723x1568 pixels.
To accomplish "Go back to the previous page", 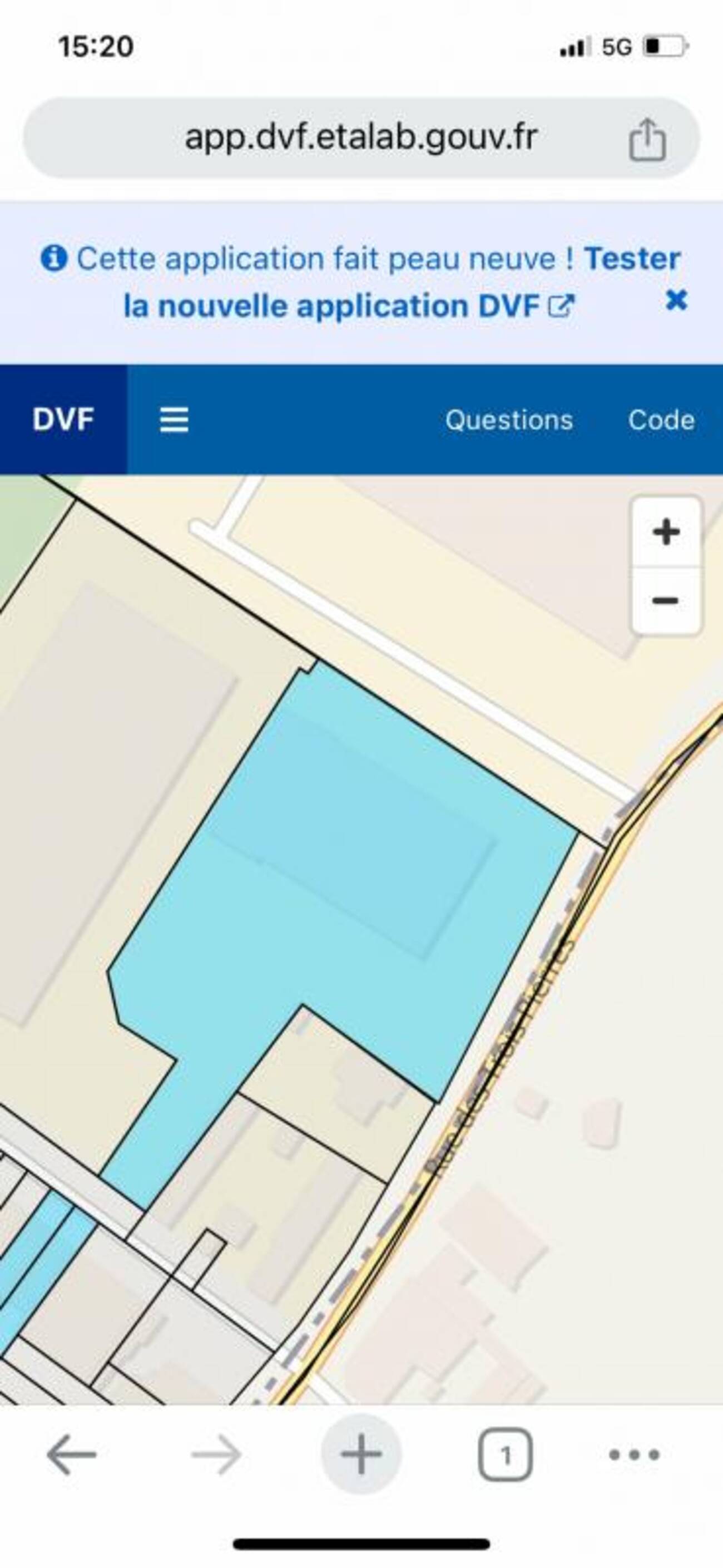I will coord(72,1455).
